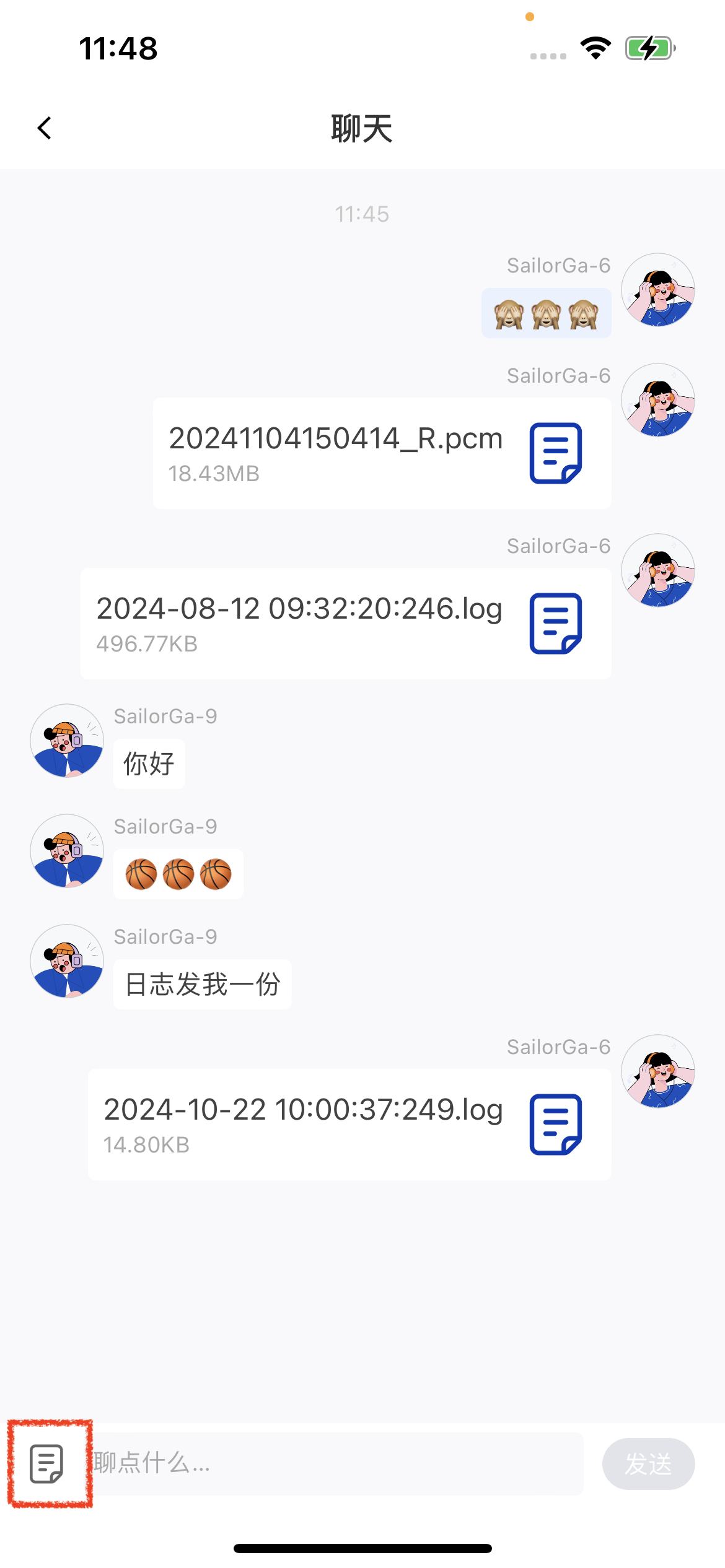This screenshot has width=725, height=1568.
Task: Tap the 发送 send button
Action: click(648, 1464)
